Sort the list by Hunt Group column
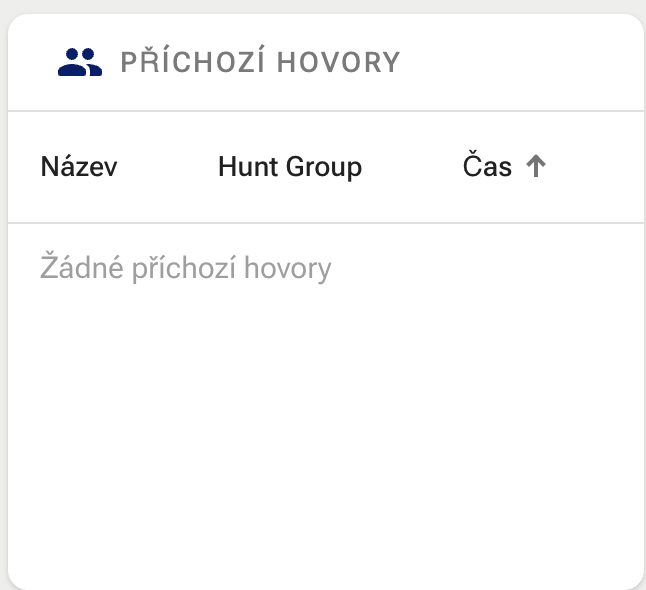This screenshot has width=646, height=590. 289,167
